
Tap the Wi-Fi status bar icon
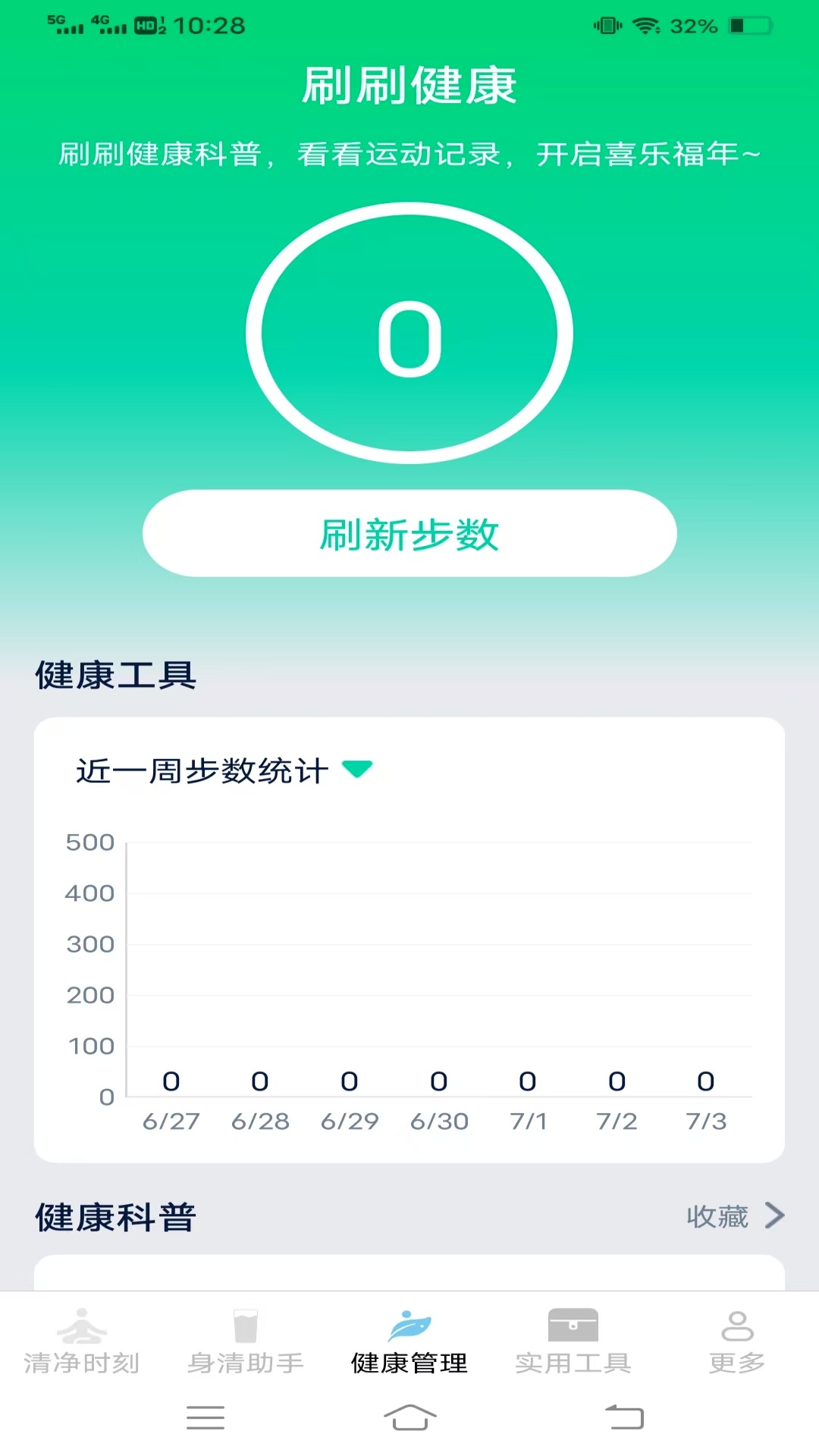click(646, 25)
